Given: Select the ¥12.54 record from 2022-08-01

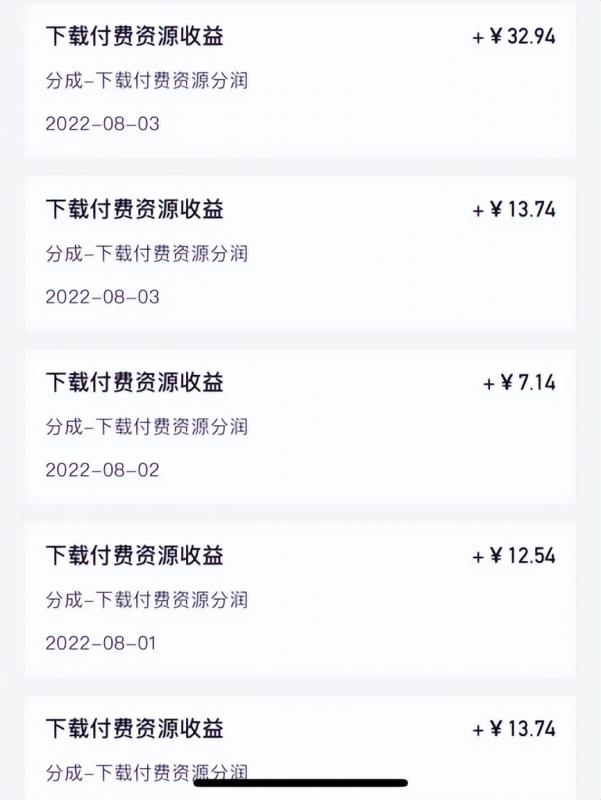Looking at the screenshot, I should pos(300,599).
